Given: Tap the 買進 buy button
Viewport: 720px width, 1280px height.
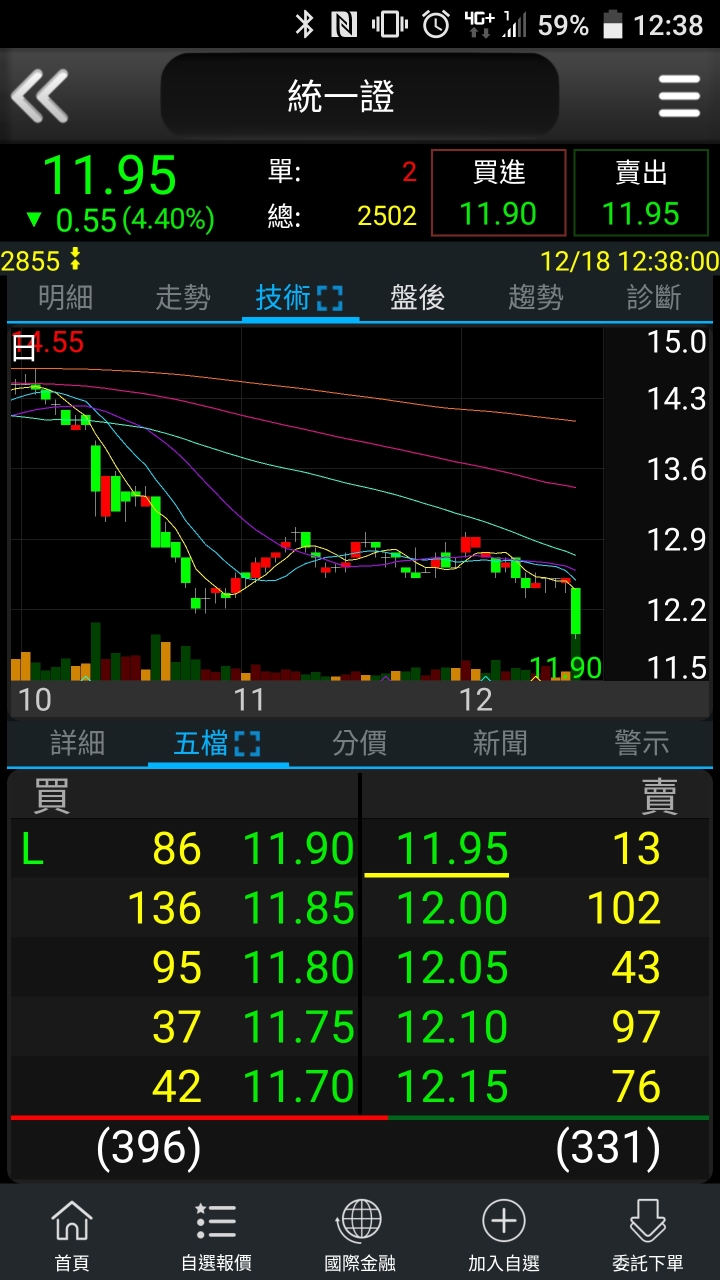Looking at the screenshot, I should (x=498, y=193).
